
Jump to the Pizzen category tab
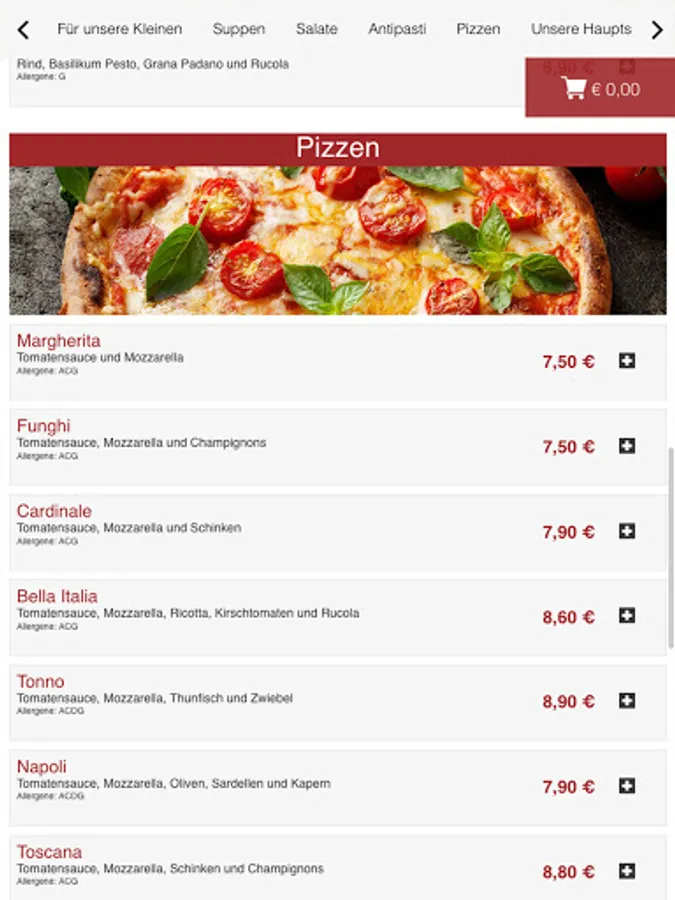[478, 29]
